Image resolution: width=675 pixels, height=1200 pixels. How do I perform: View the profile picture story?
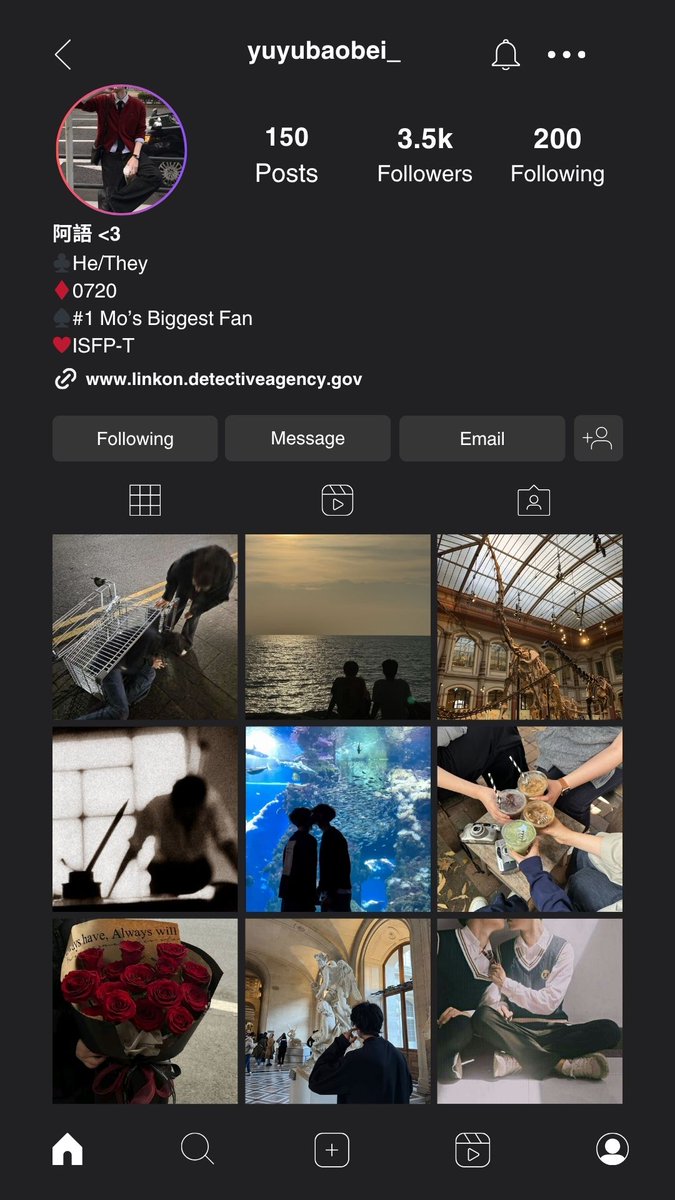coord(121,149)
